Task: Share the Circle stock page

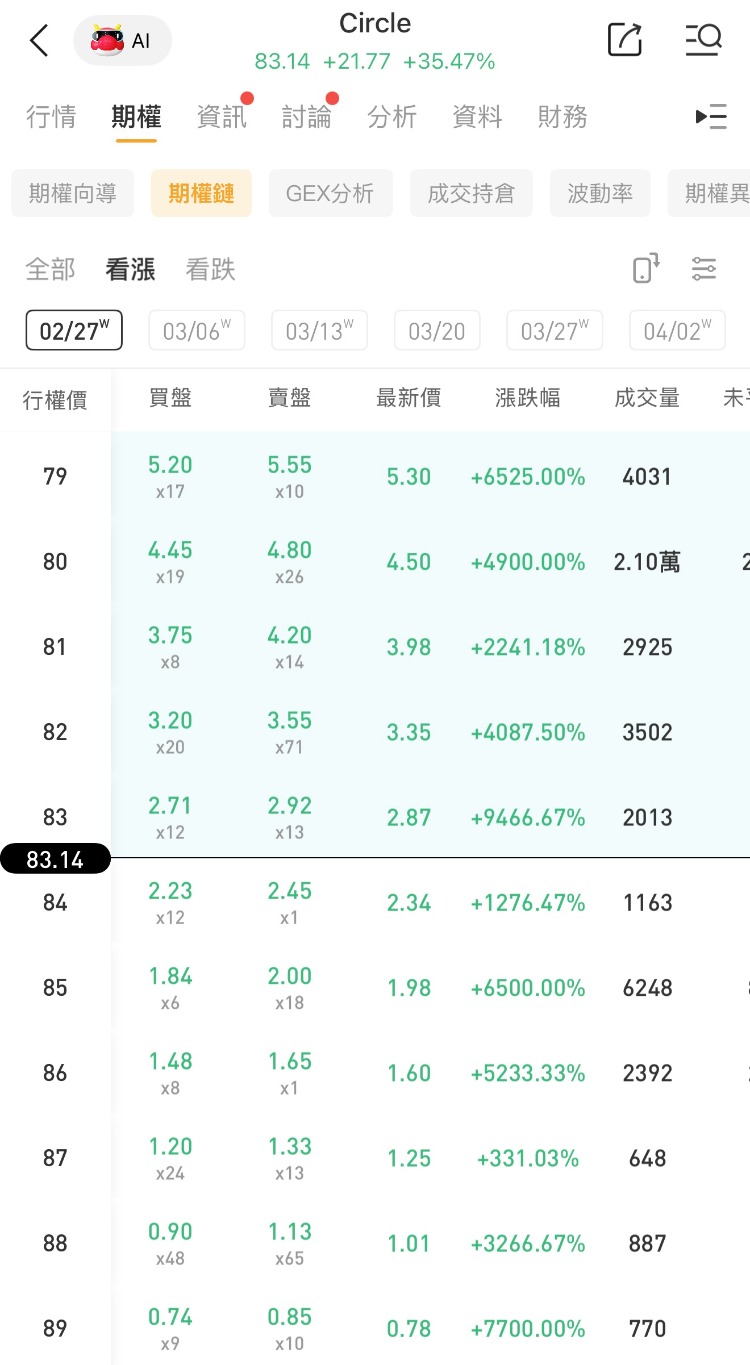Action: 625,40
